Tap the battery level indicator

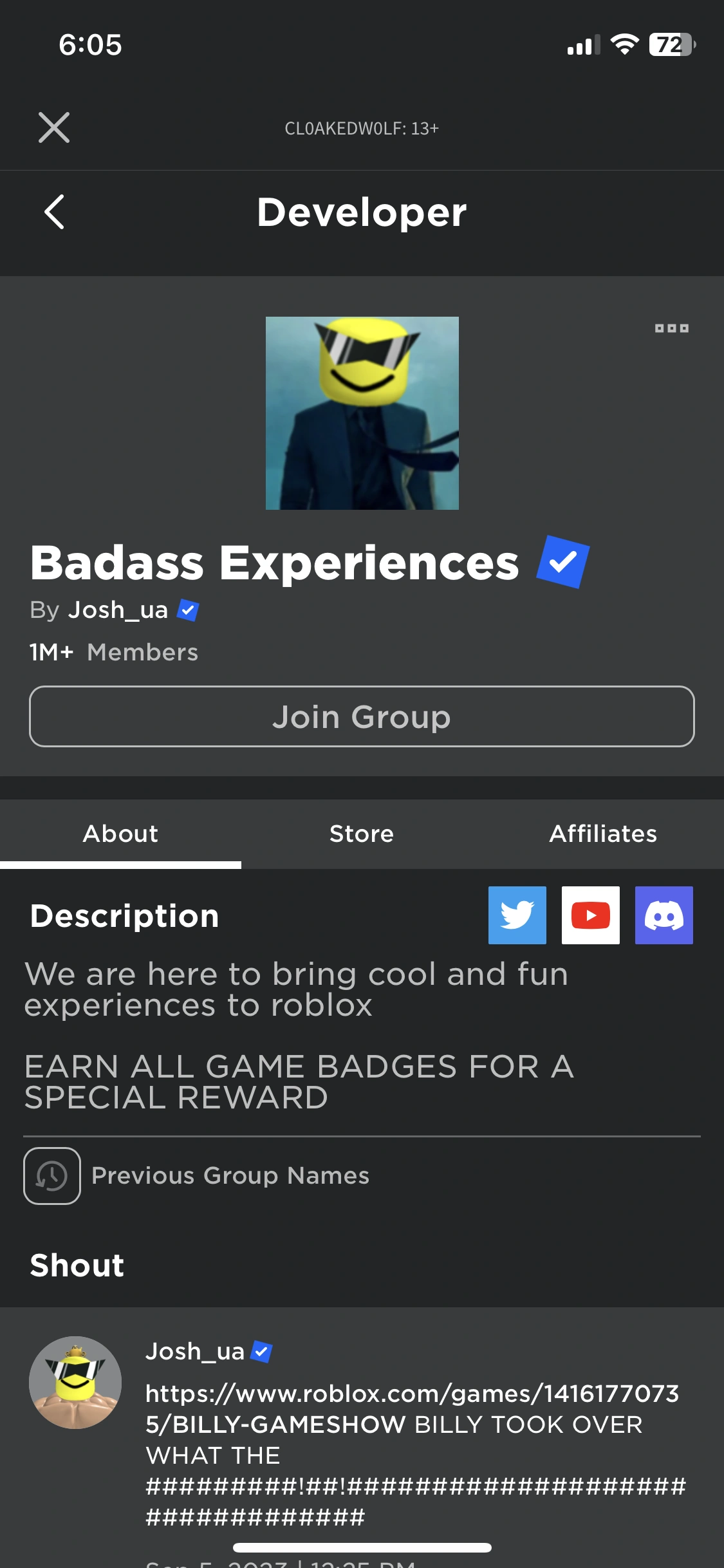[x=671, y=45]
